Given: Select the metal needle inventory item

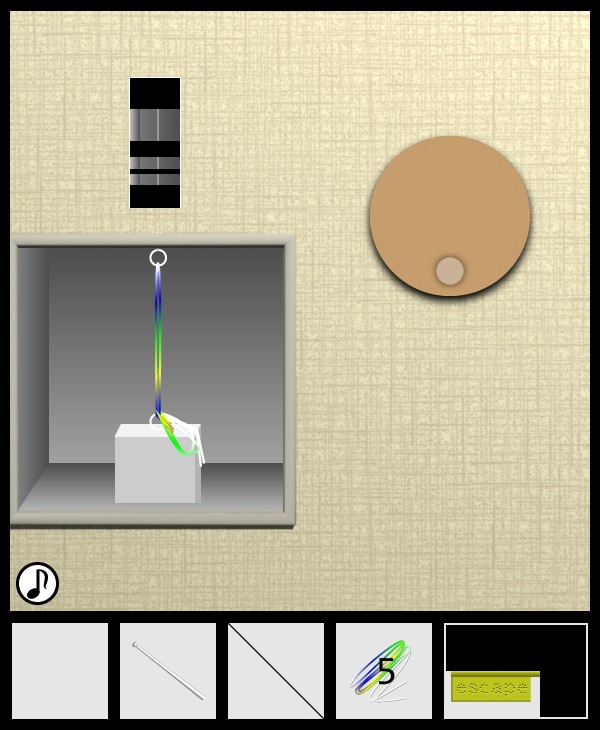Looking at the screenshot, I should 168,671.
